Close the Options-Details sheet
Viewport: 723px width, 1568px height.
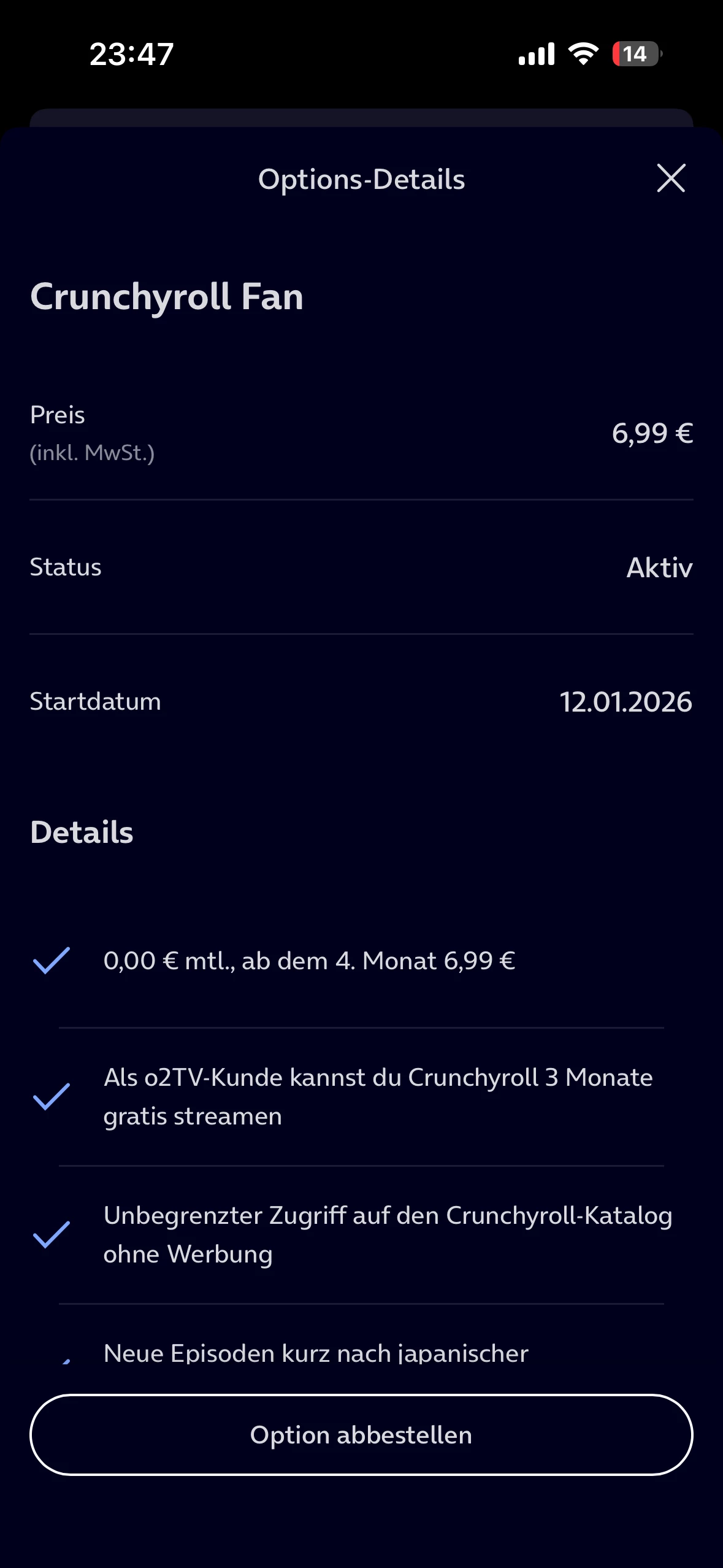[671, 179]
